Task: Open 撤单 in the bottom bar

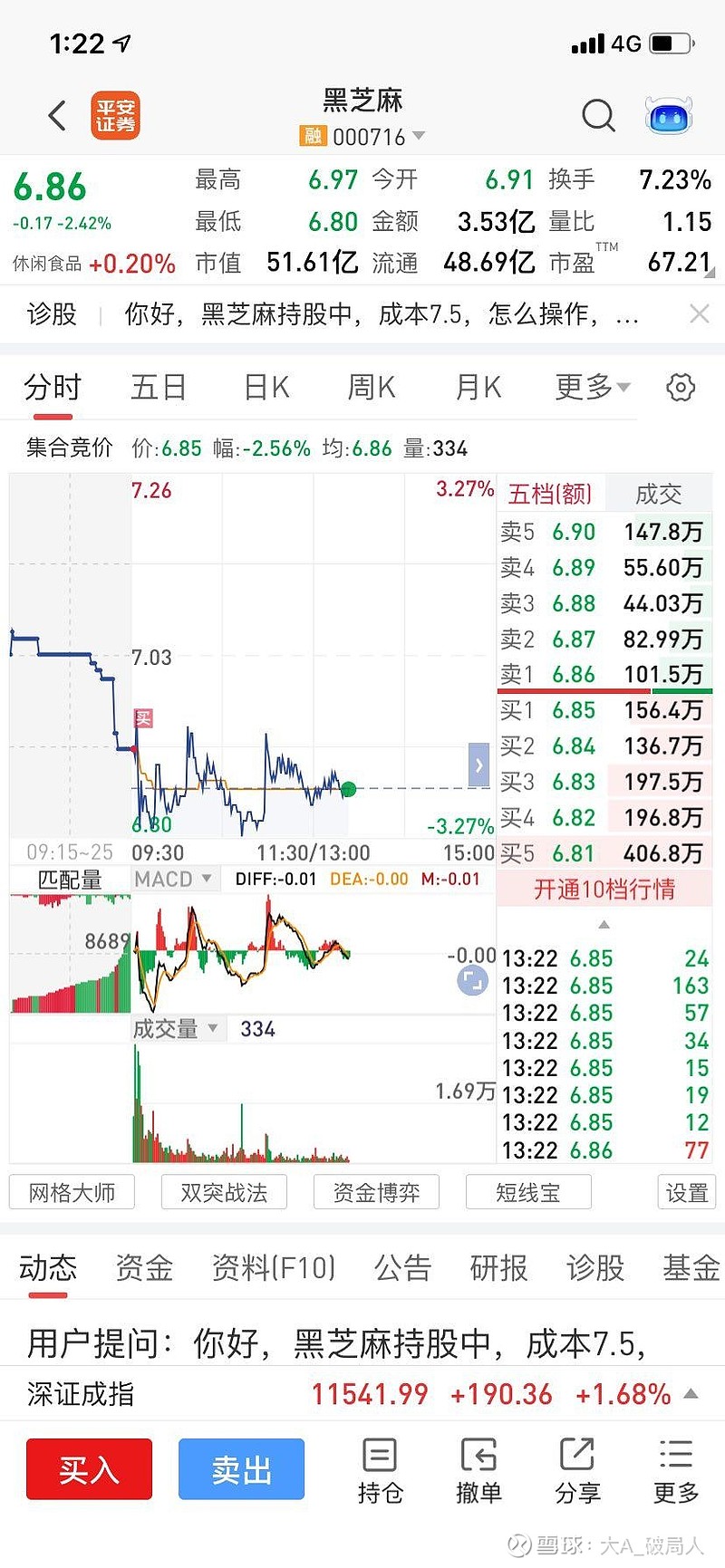Action: click(478, 1470)
